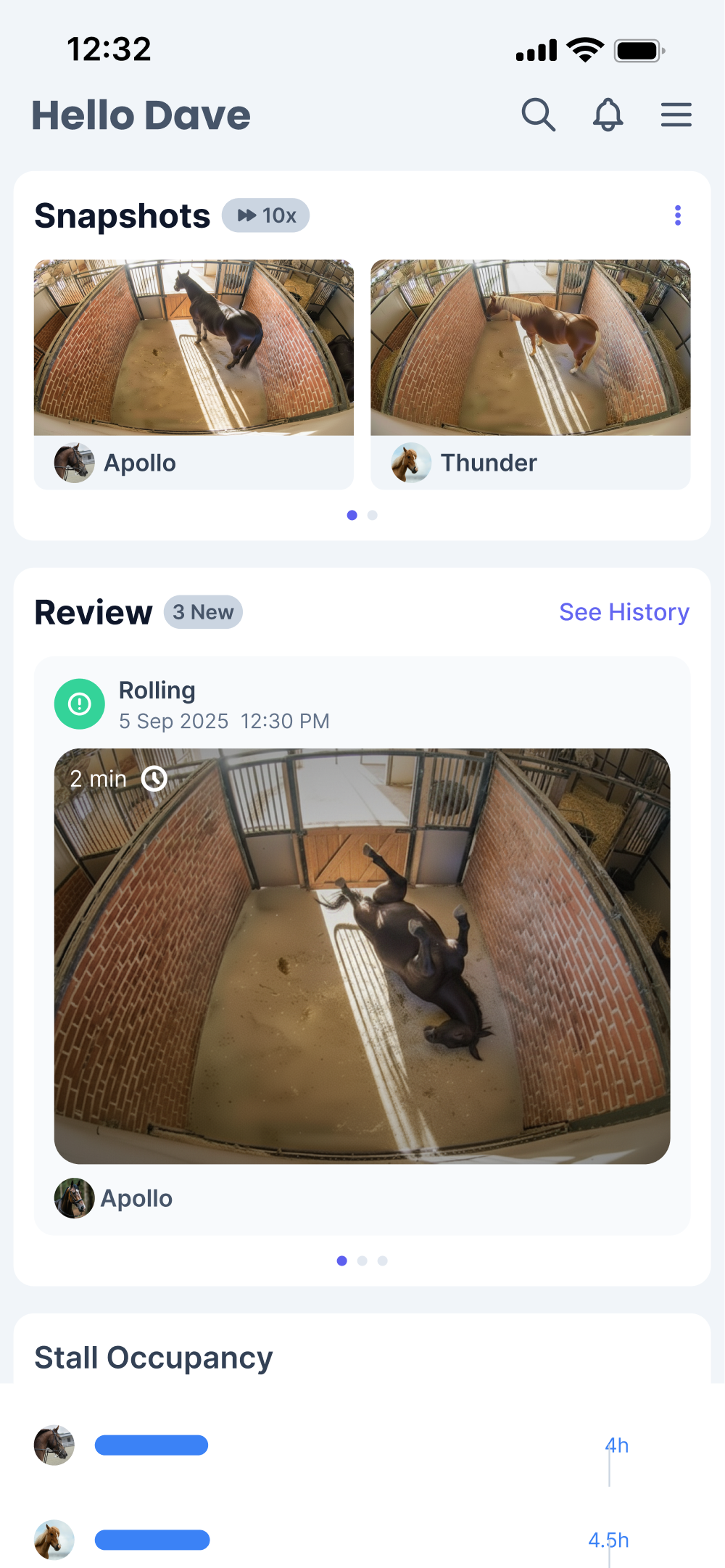Open the Rolling event video of Apollo
725x1568 pixels.
click(362, 956)
